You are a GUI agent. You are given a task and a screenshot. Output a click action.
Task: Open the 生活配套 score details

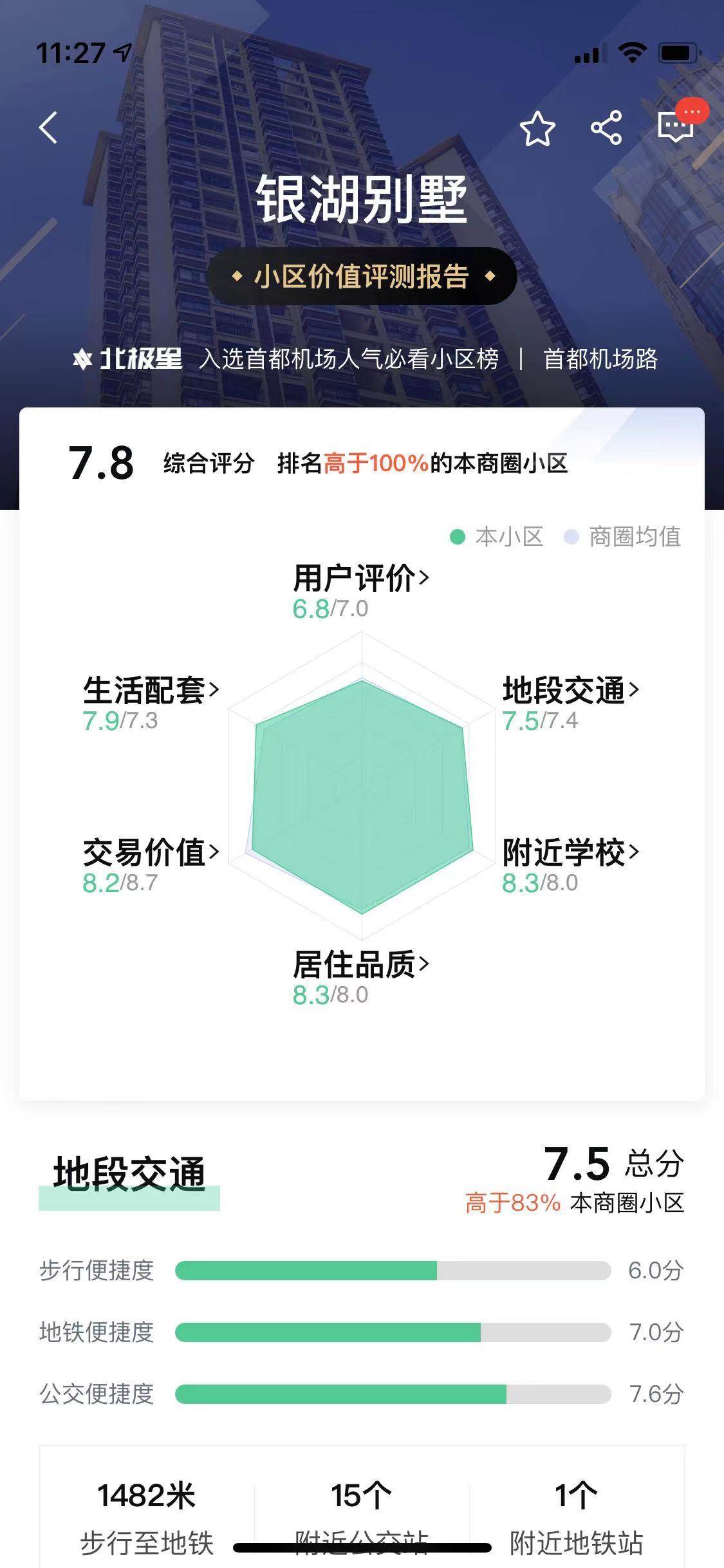pyautogui.click(x=151, y=691)
